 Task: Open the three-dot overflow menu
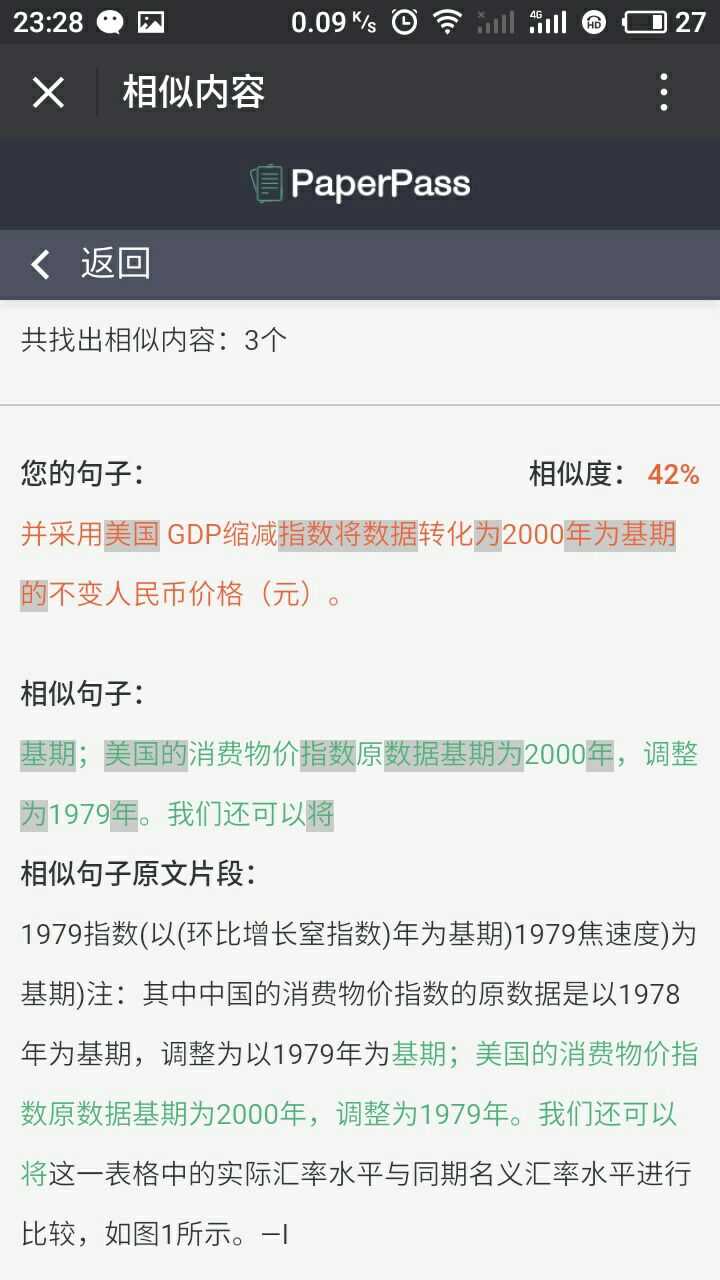point(662,92)
